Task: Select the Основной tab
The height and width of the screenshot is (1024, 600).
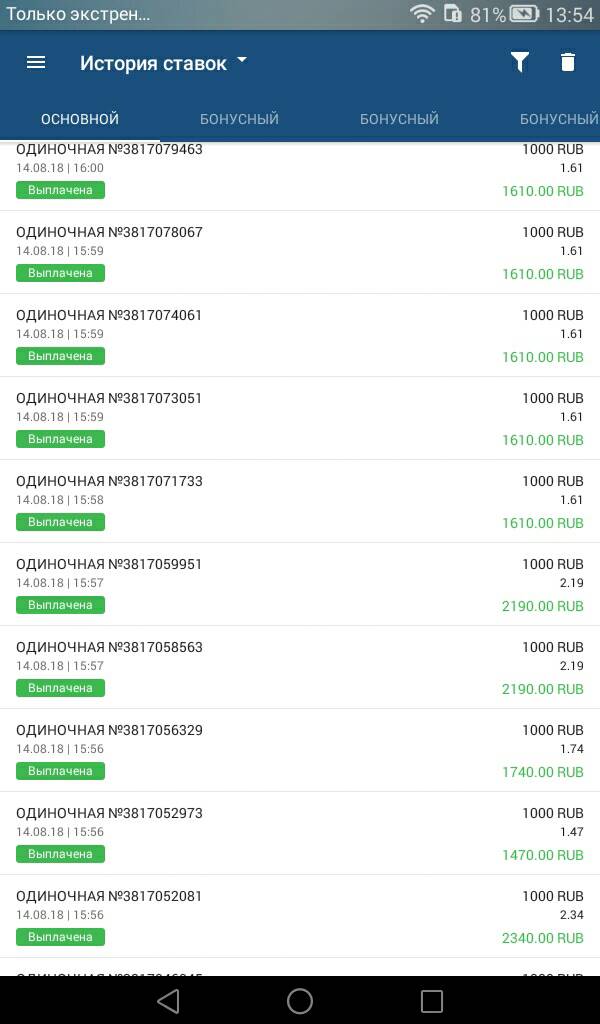Action: click(x=80, y=119)
